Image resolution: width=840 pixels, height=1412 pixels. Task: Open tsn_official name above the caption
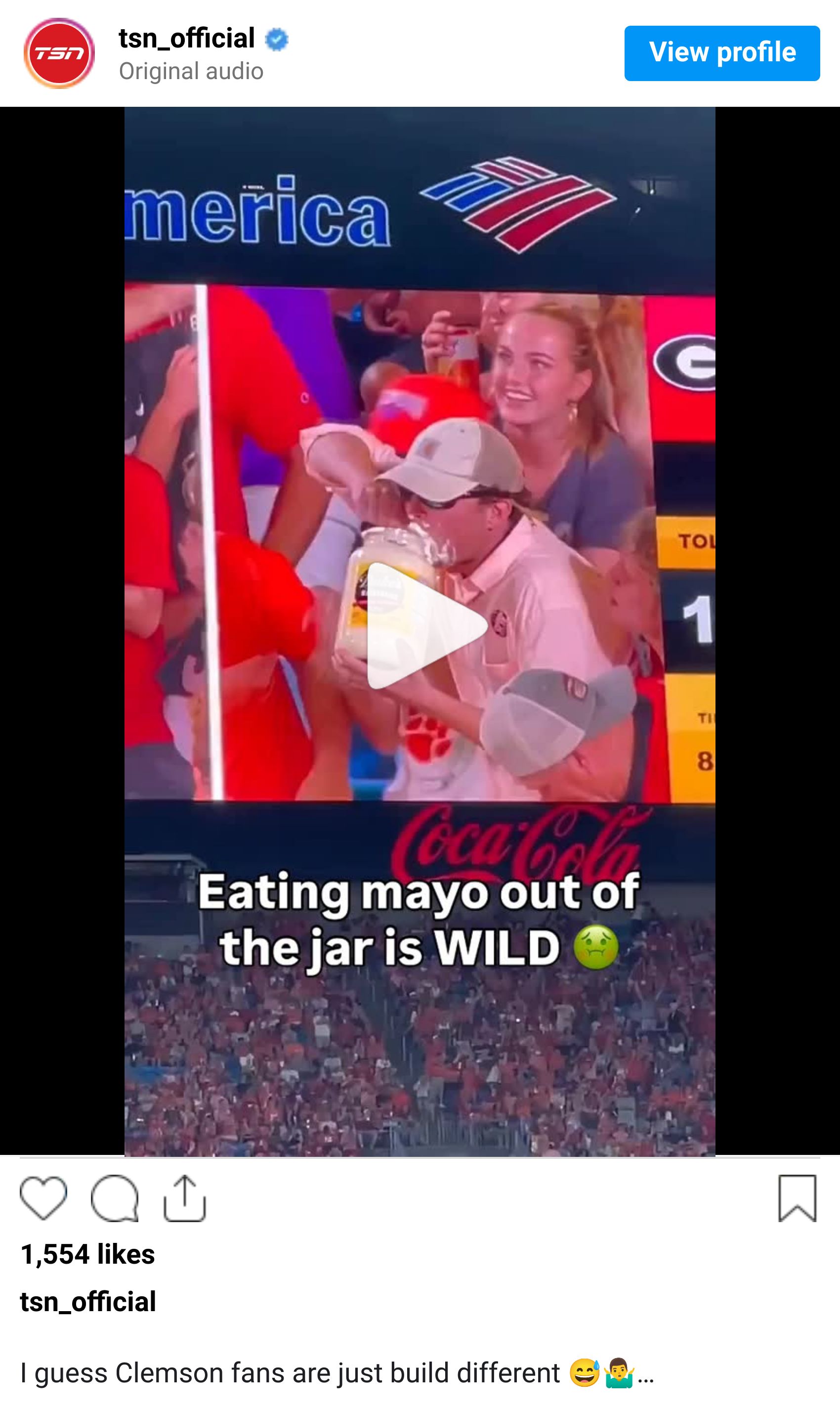coord(88,1302)
